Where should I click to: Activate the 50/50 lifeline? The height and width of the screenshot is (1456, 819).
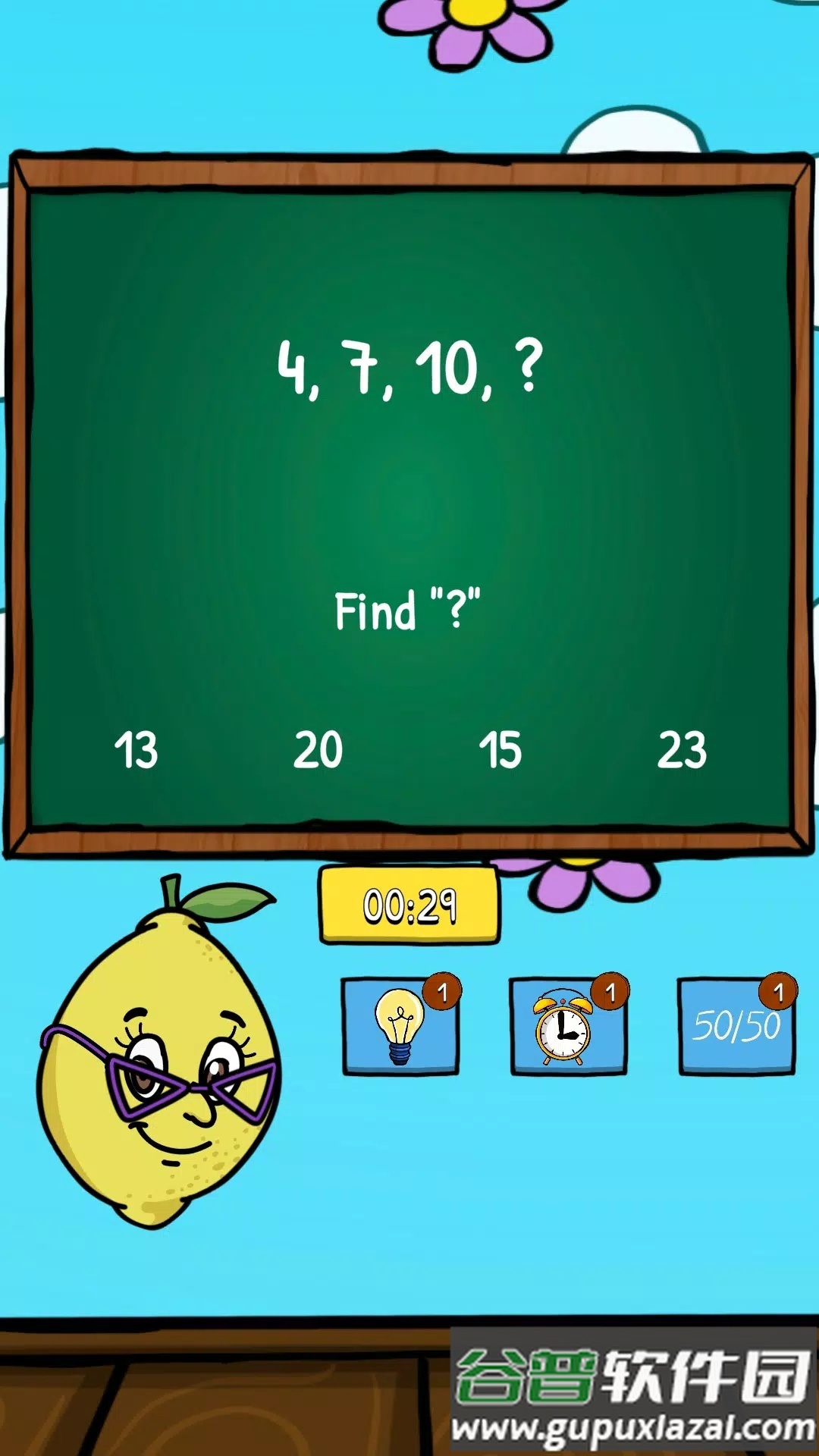736,1027
